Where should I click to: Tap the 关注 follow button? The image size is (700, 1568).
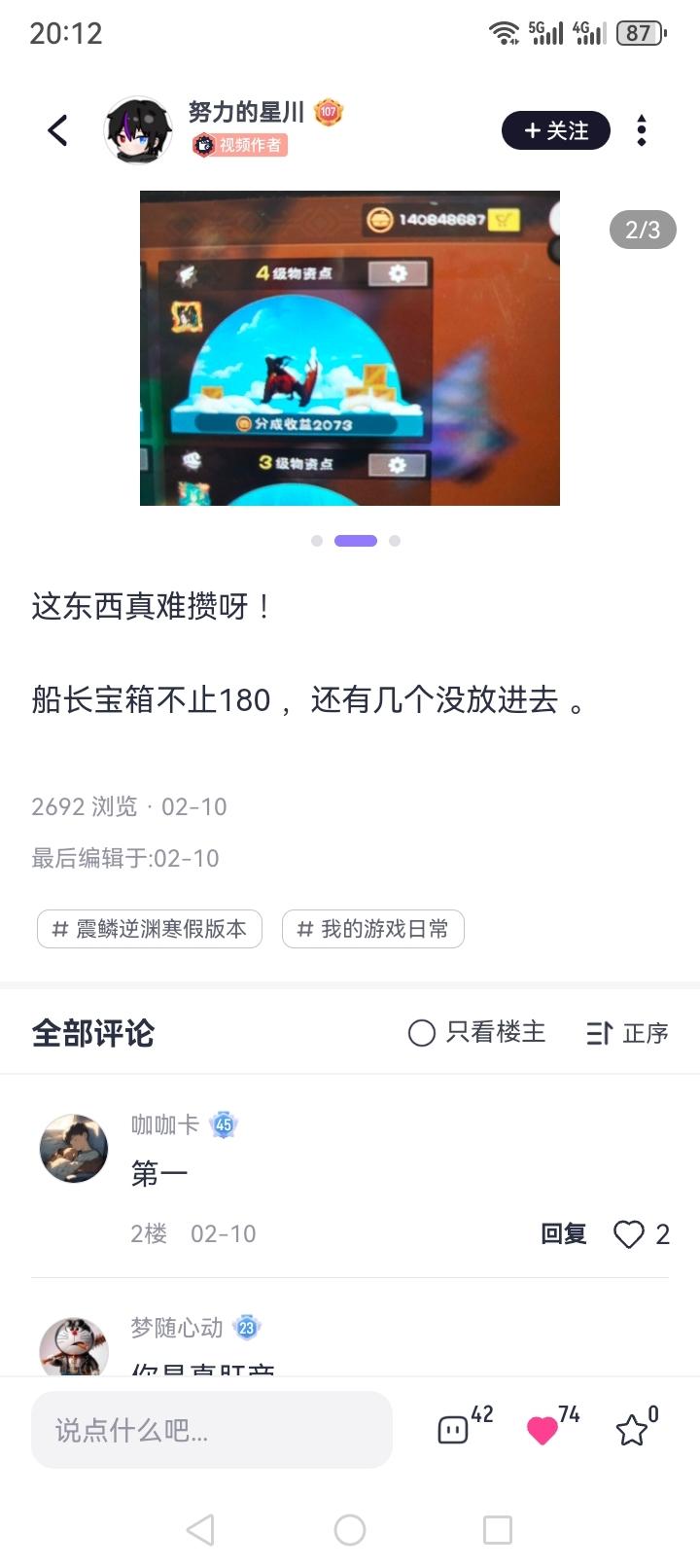click(x=555, y=129)
